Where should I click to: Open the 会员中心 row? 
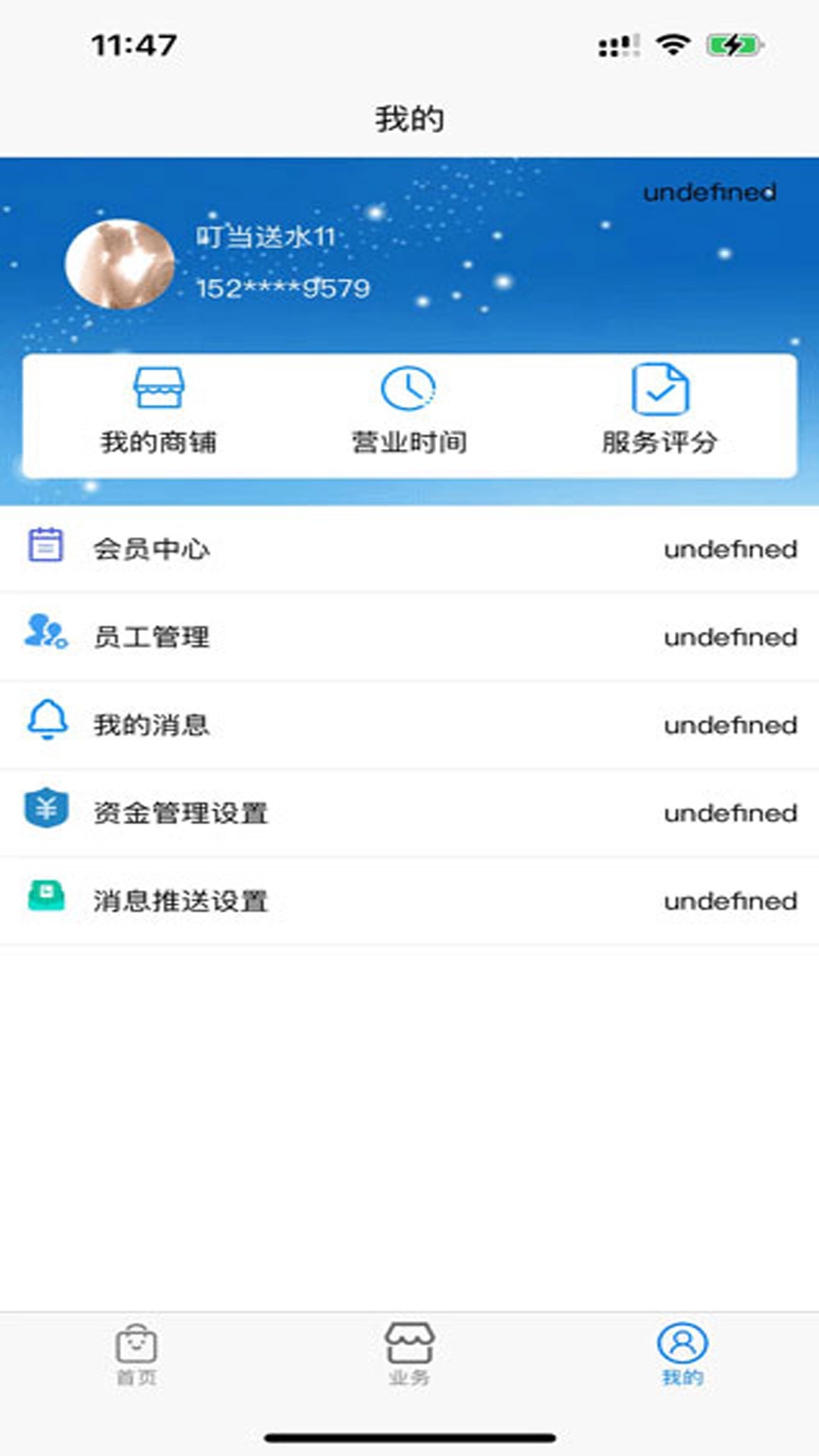(409, 549)
